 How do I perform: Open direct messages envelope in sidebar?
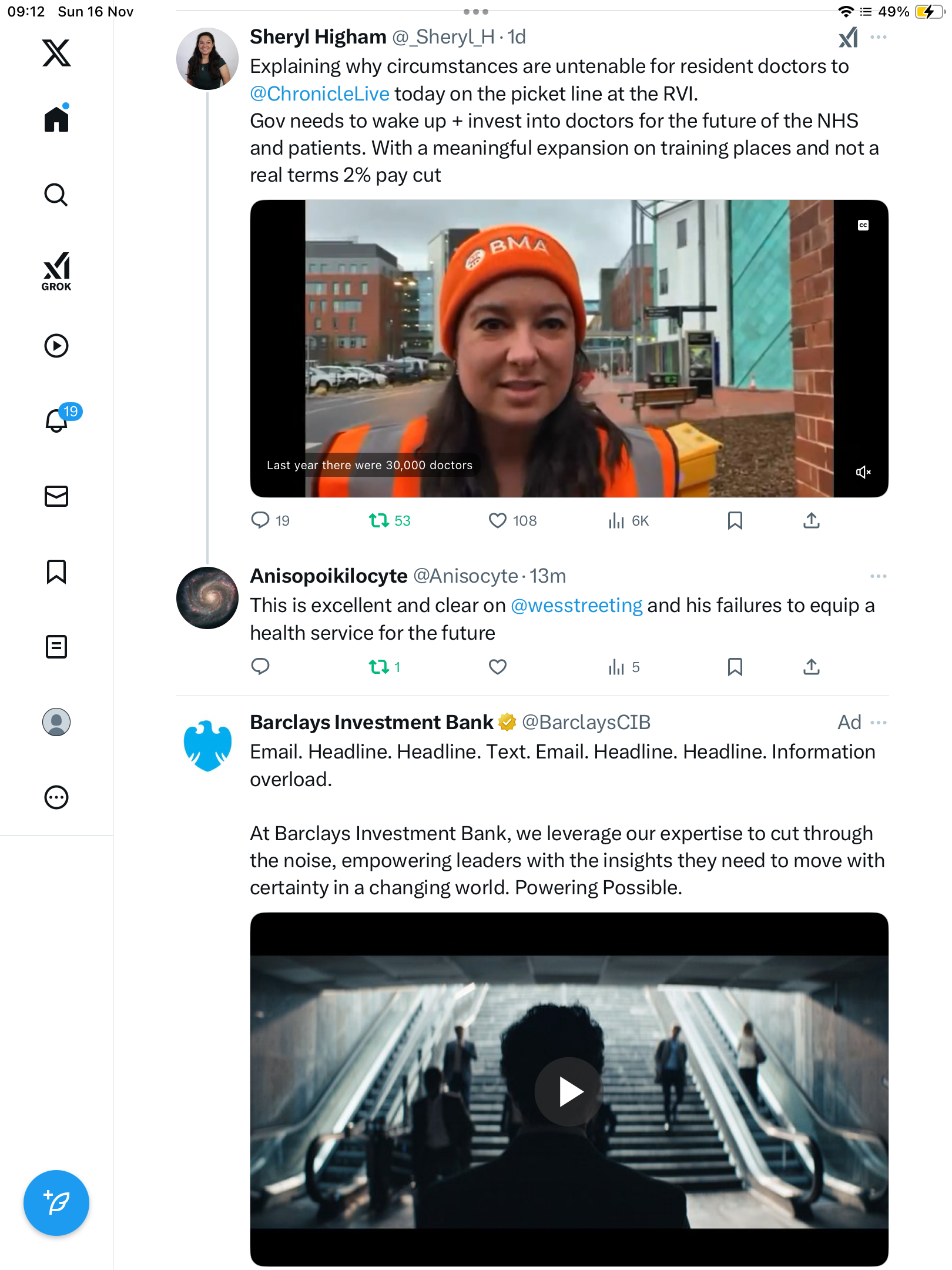56,496
